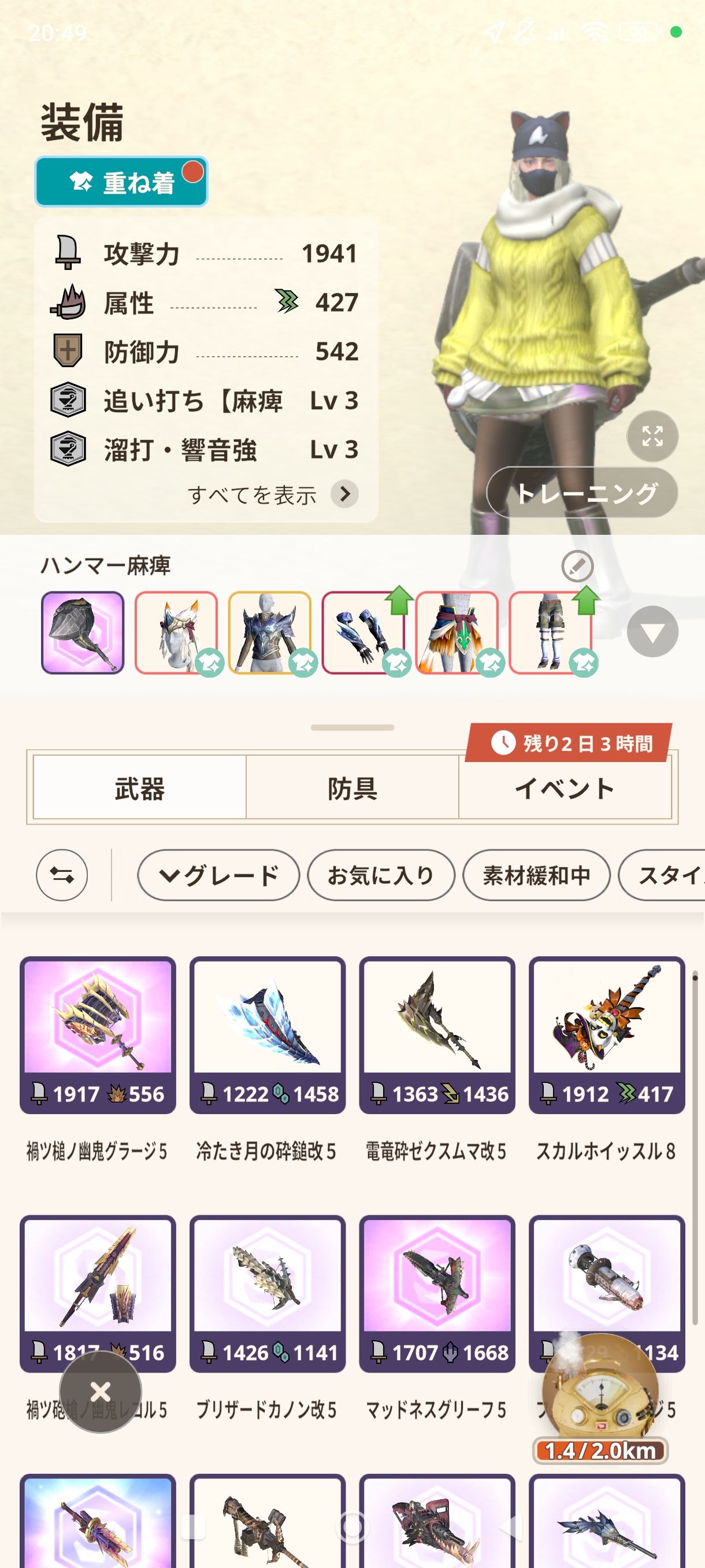705x1568 pixels.
Task: Open the 重ね着 layered armor button
Action: (x=121, y=182)
